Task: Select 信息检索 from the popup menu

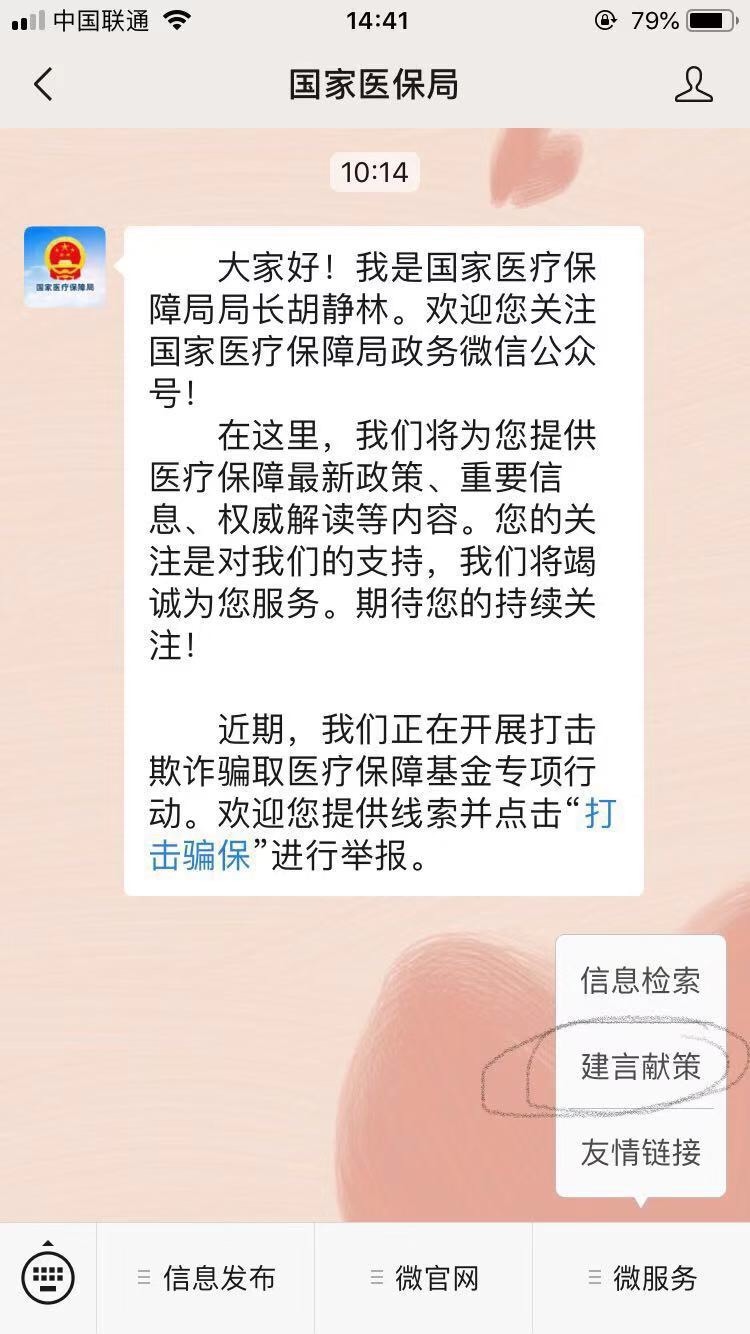Action: coord(640,980)
